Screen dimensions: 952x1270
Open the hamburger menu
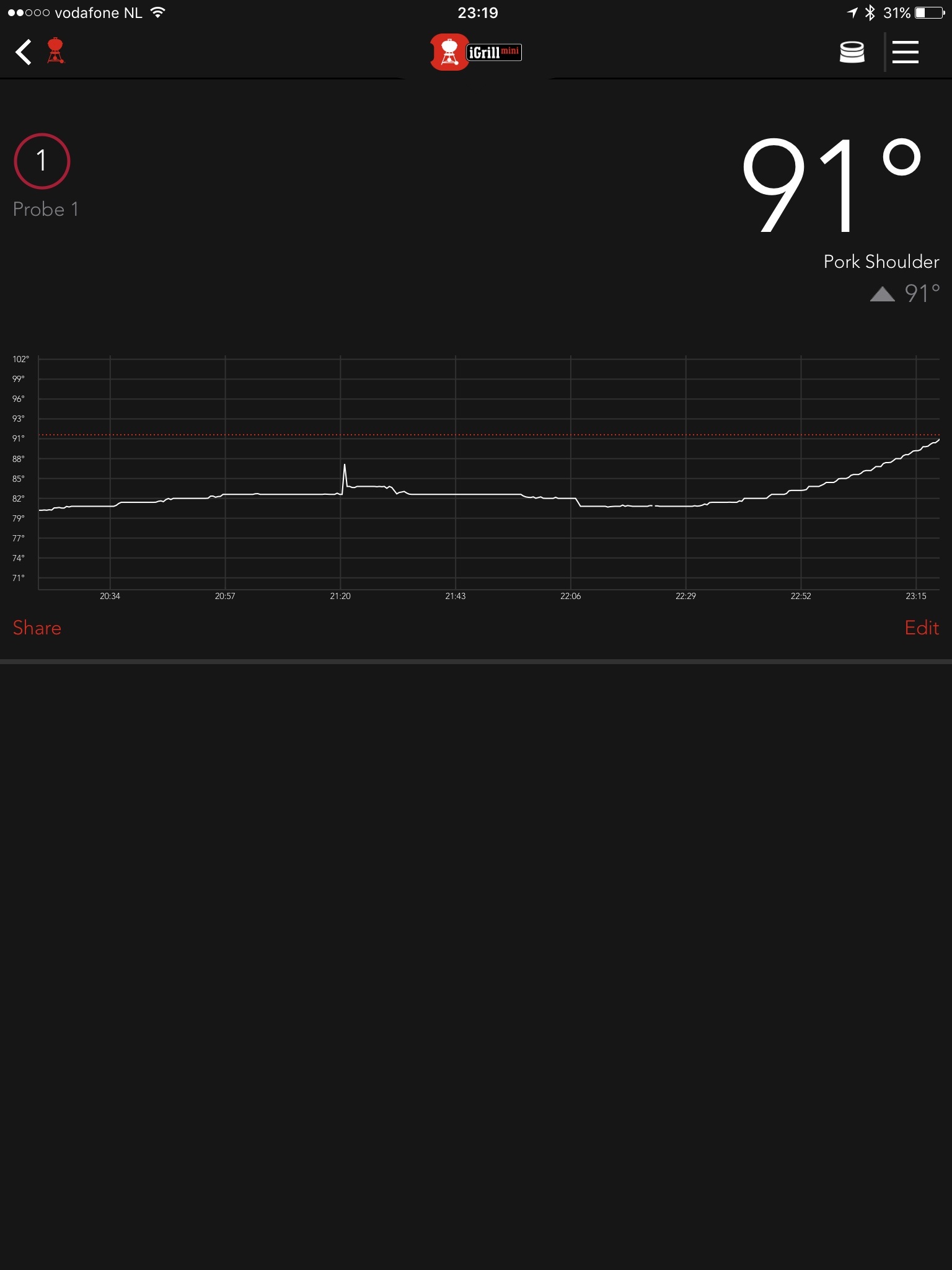click(905, 52)
